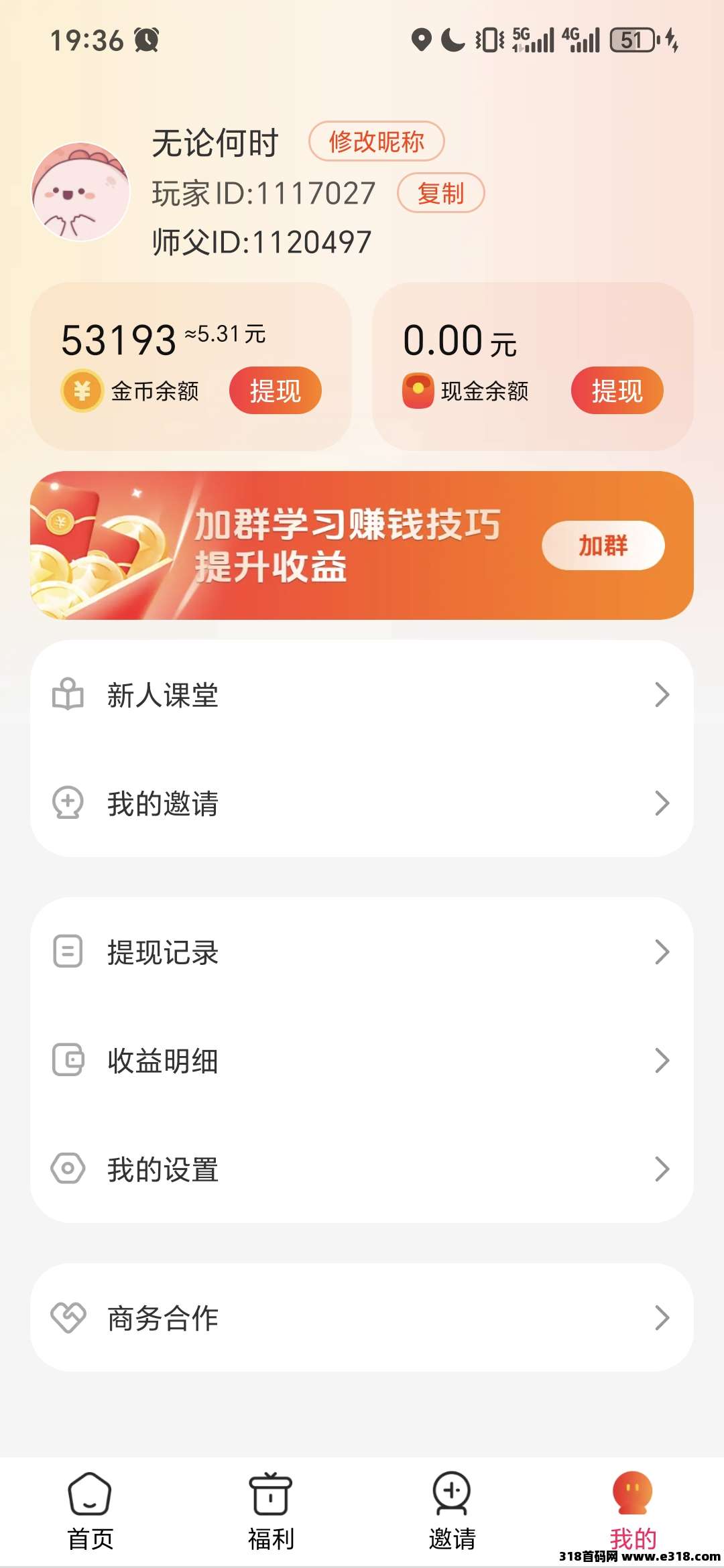Join the group via 加群 button

(603, 545)
